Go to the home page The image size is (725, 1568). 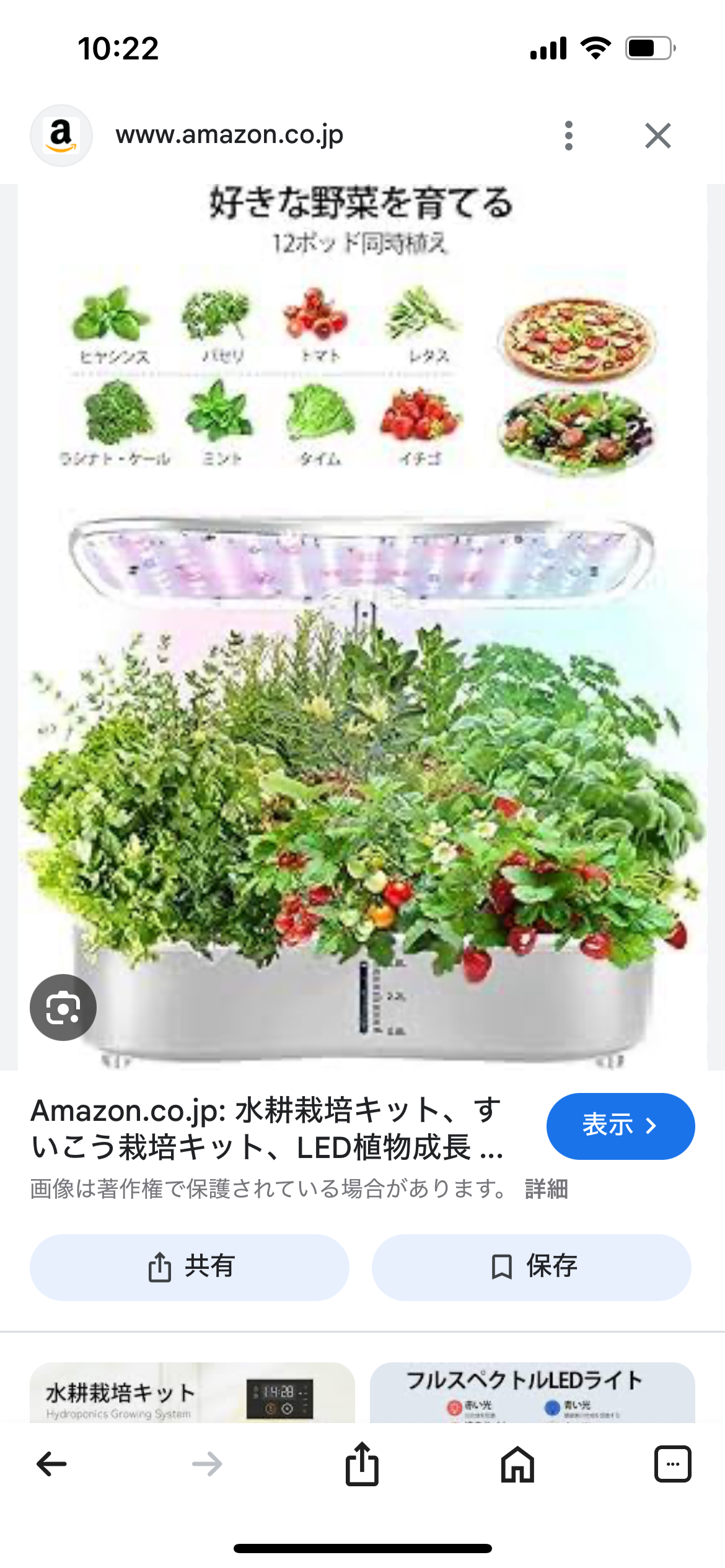pos(517,1464)
